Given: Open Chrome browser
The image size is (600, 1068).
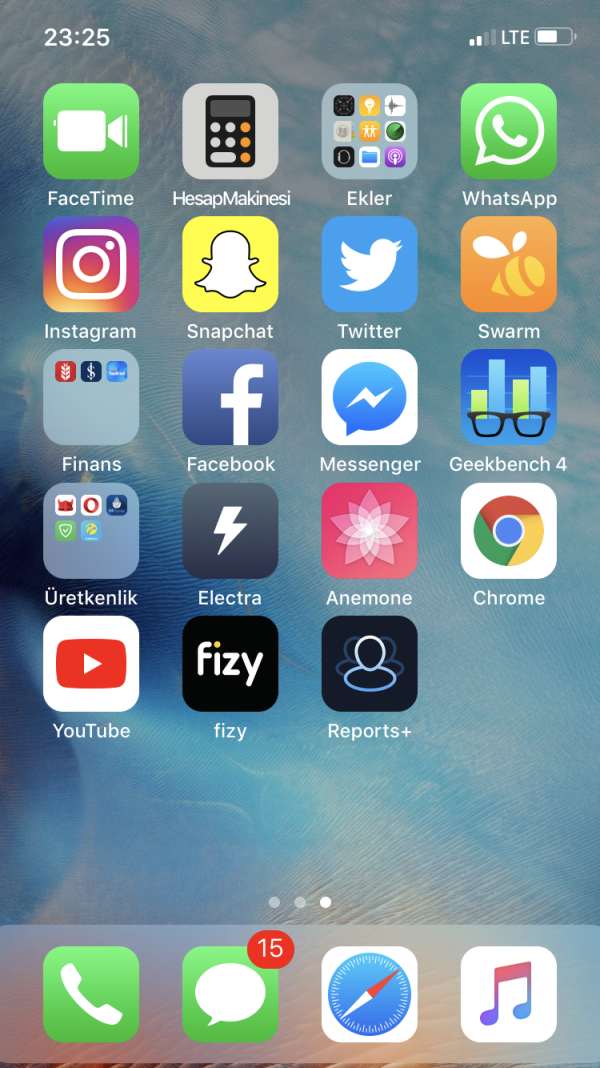Looking at the screenshot, I should click(x=508, y=530).
